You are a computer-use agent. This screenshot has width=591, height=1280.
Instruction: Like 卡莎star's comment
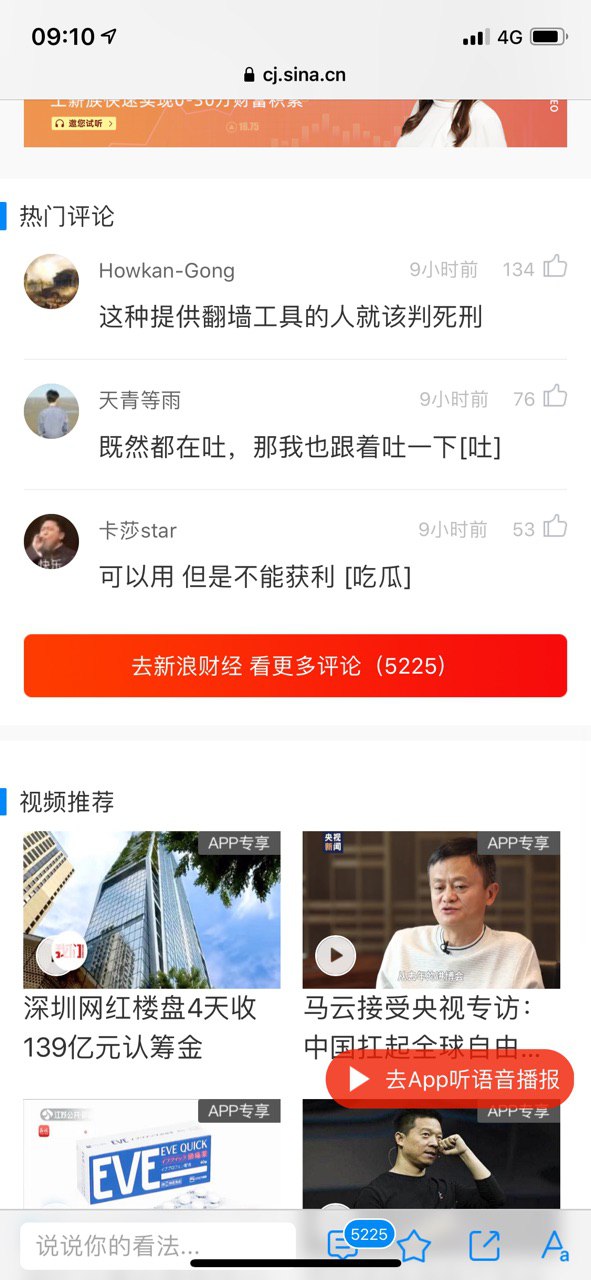(555, 527)
